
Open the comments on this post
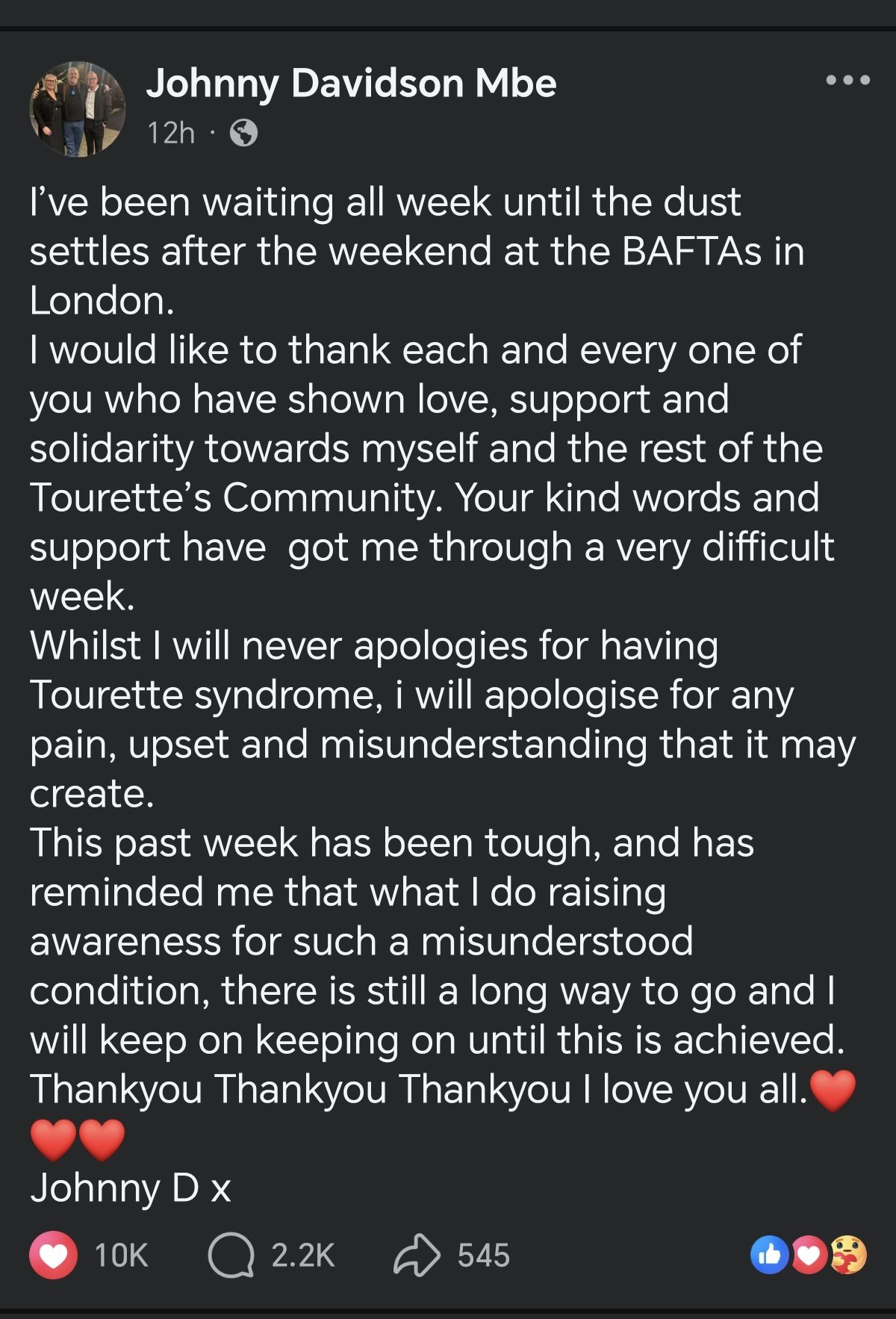point(231,1255)
